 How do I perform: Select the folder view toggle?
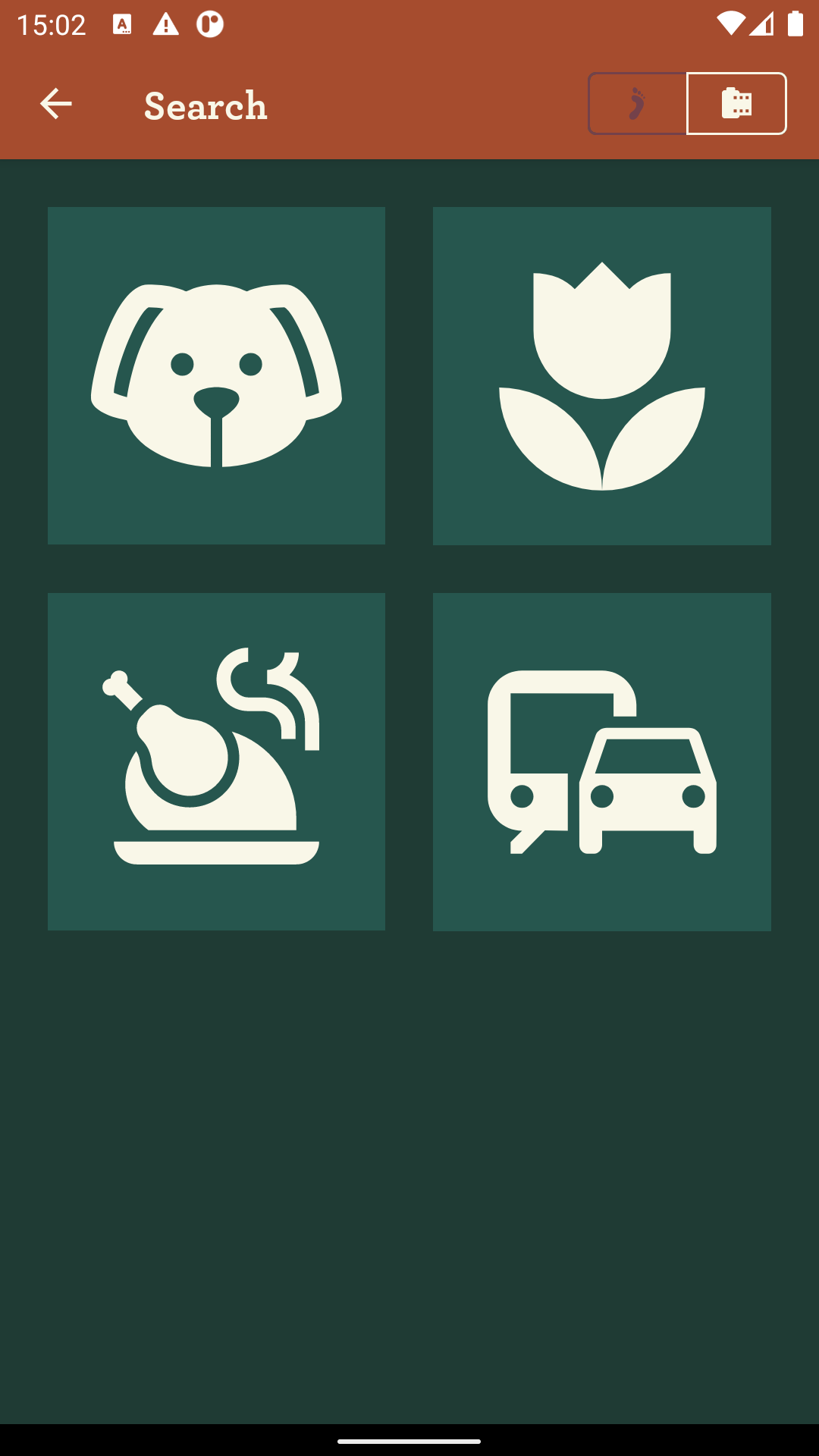[x=736, y=104]
